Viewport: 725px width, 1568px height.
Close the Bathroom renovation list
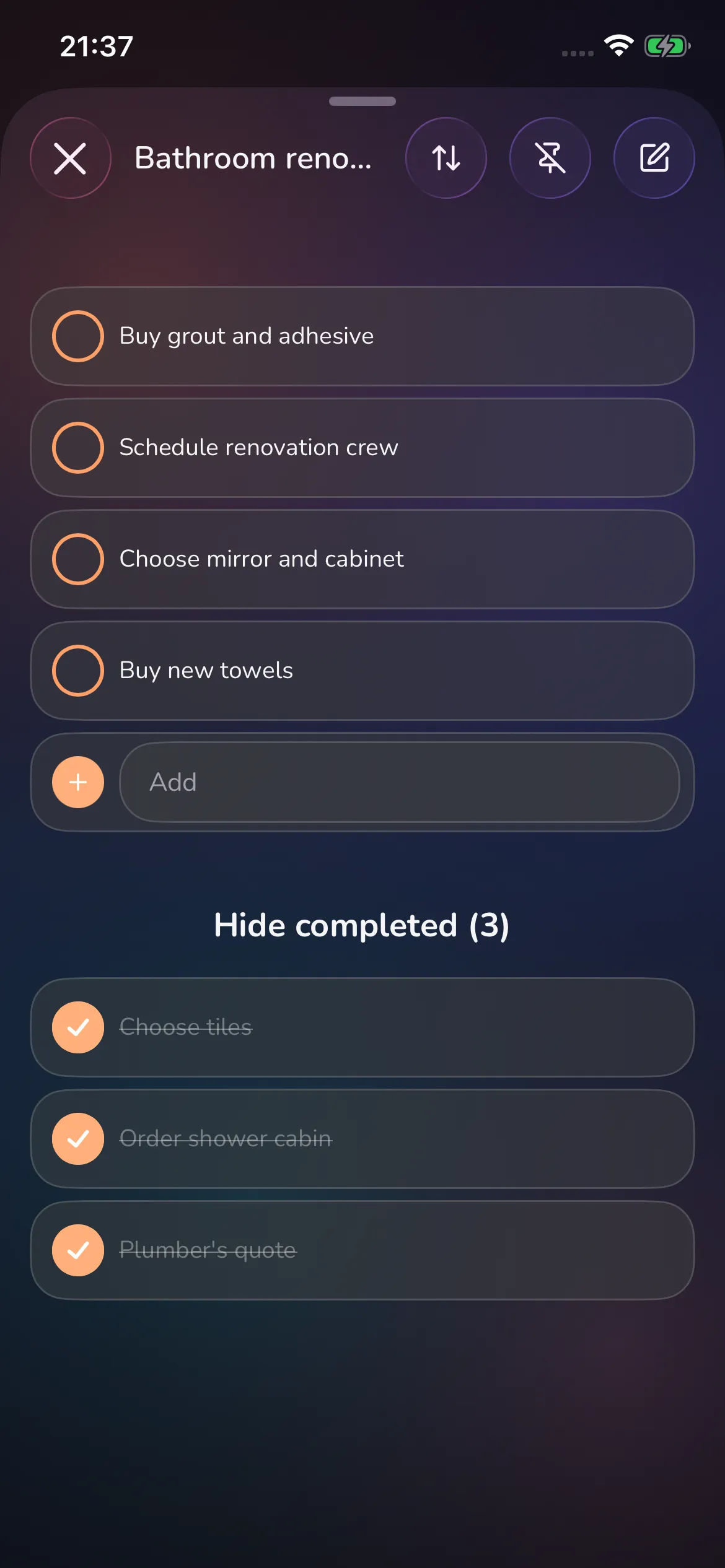click(x=70, y=158)
